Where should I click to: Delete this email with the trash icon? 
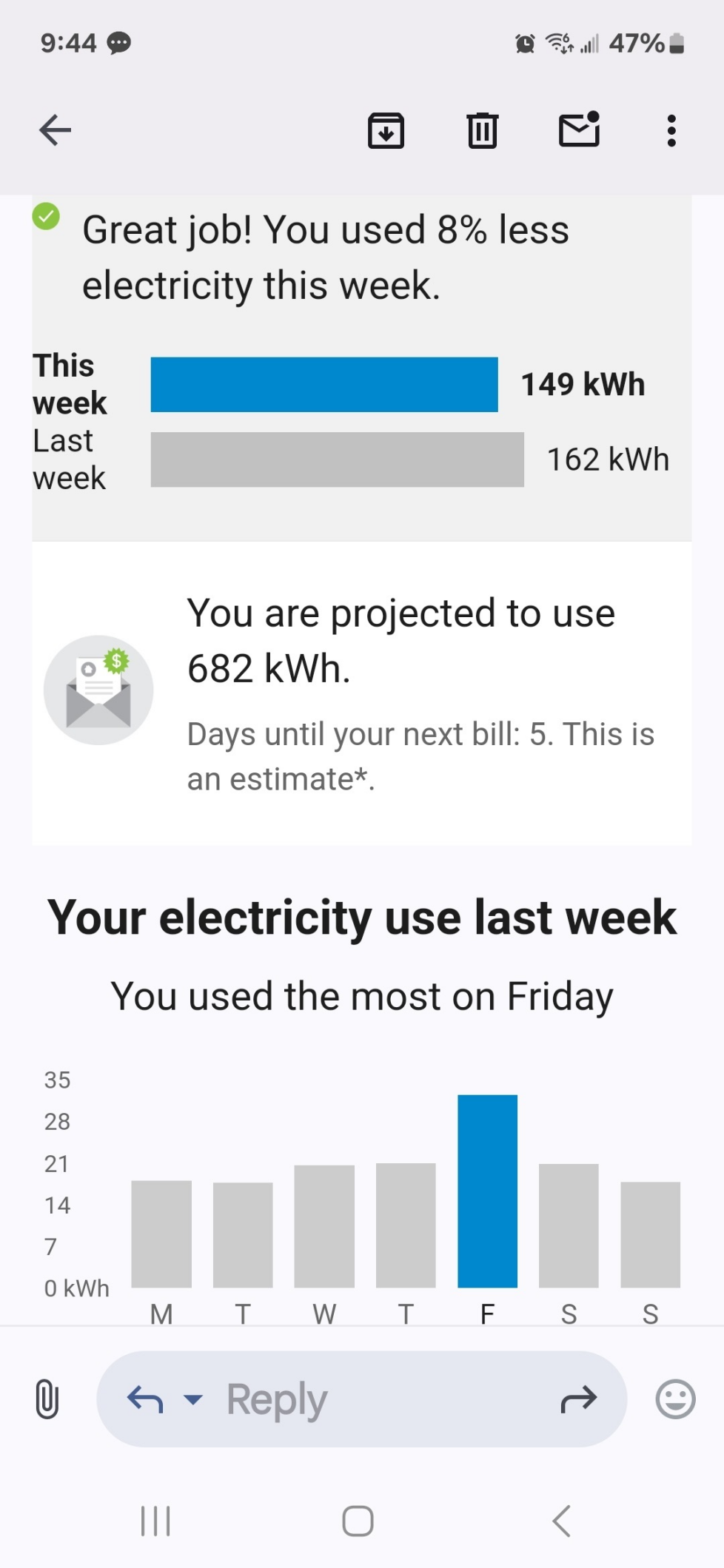tap(482, 130)
